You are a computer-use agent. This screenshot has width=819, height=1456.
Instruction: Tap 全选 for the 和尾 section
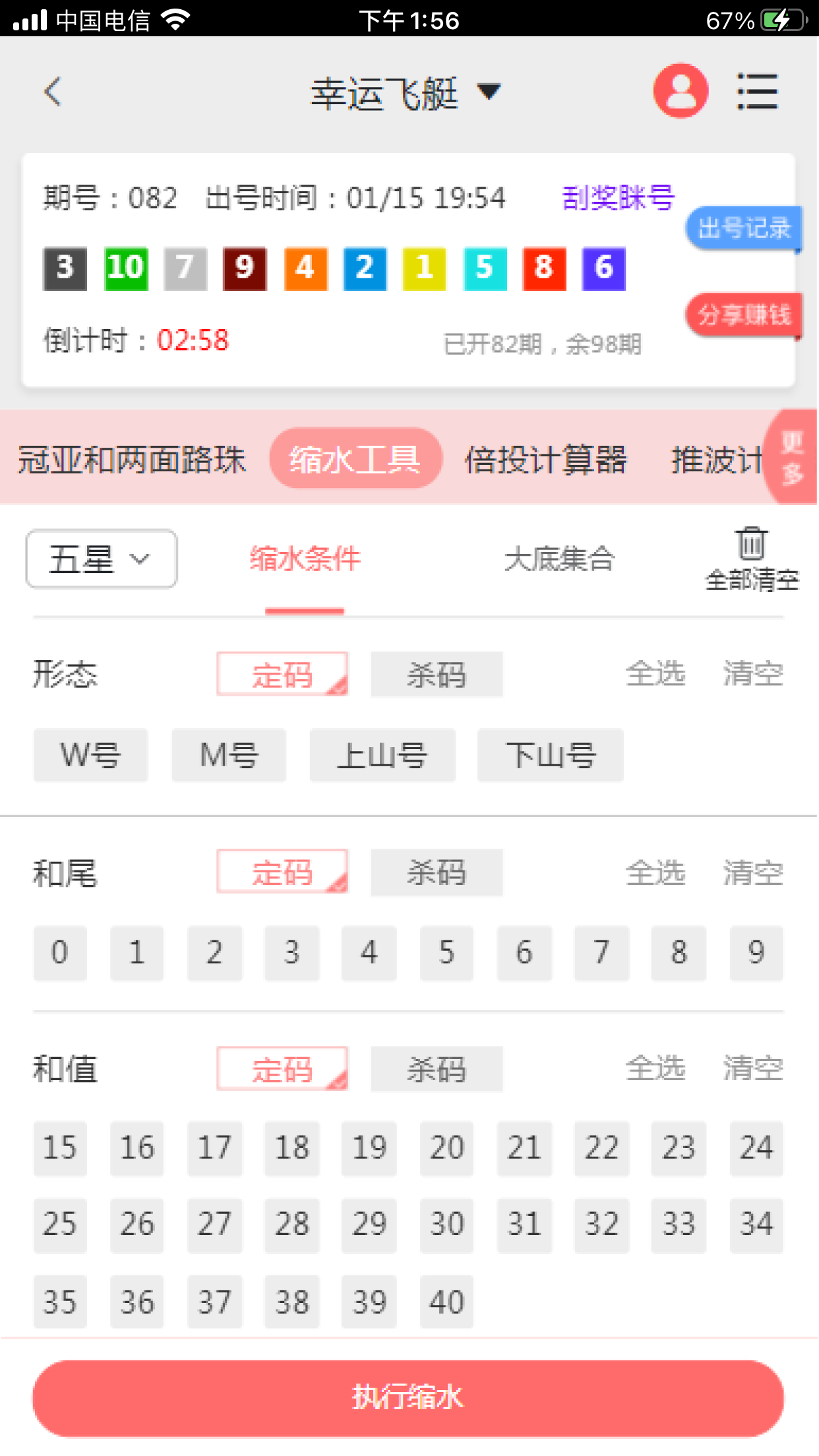(655, 872)
